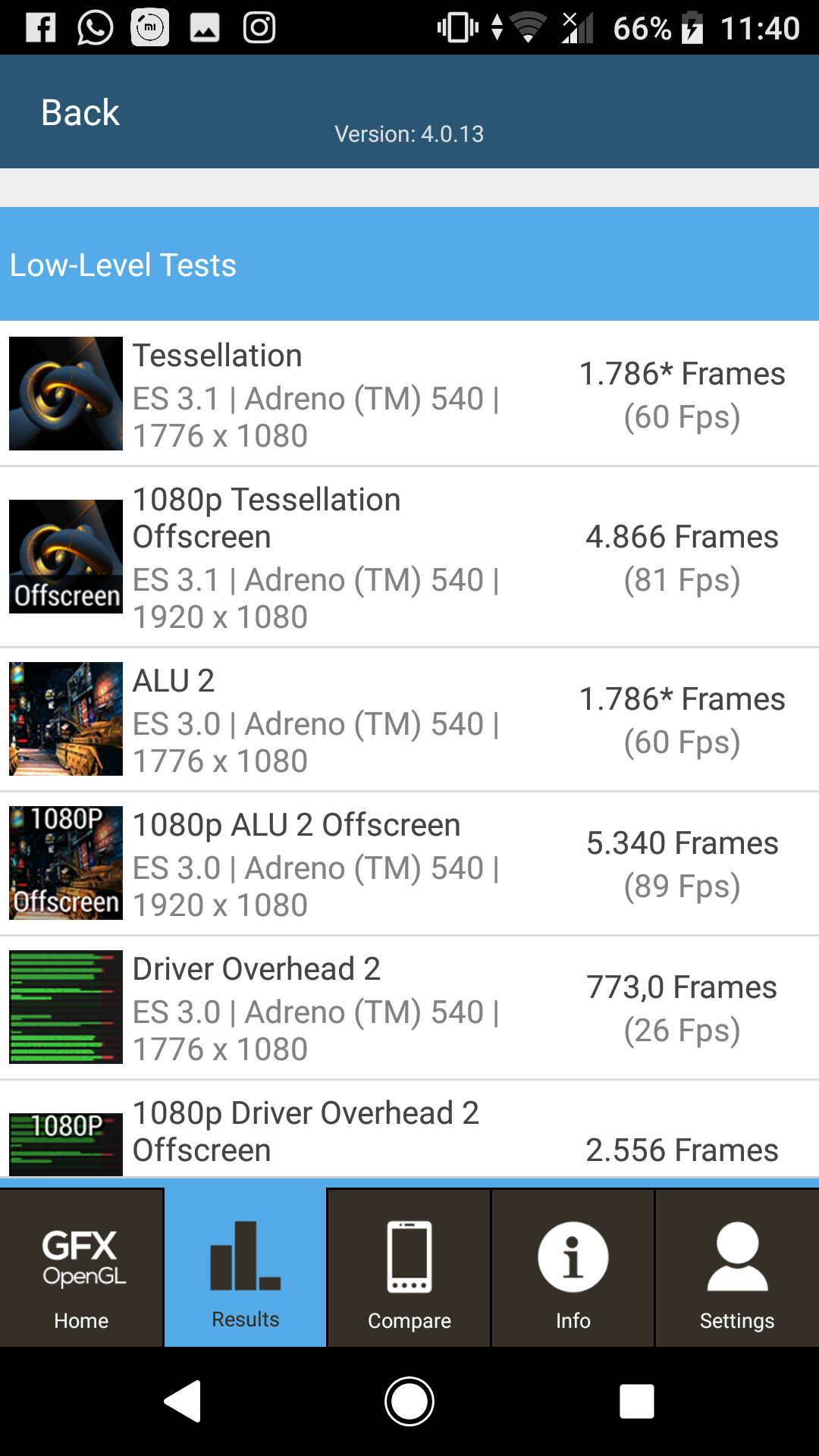819x1456 pixels.
Task: Switch to the Home tab
Action: pyautogui.click(x=81, y=1268)
